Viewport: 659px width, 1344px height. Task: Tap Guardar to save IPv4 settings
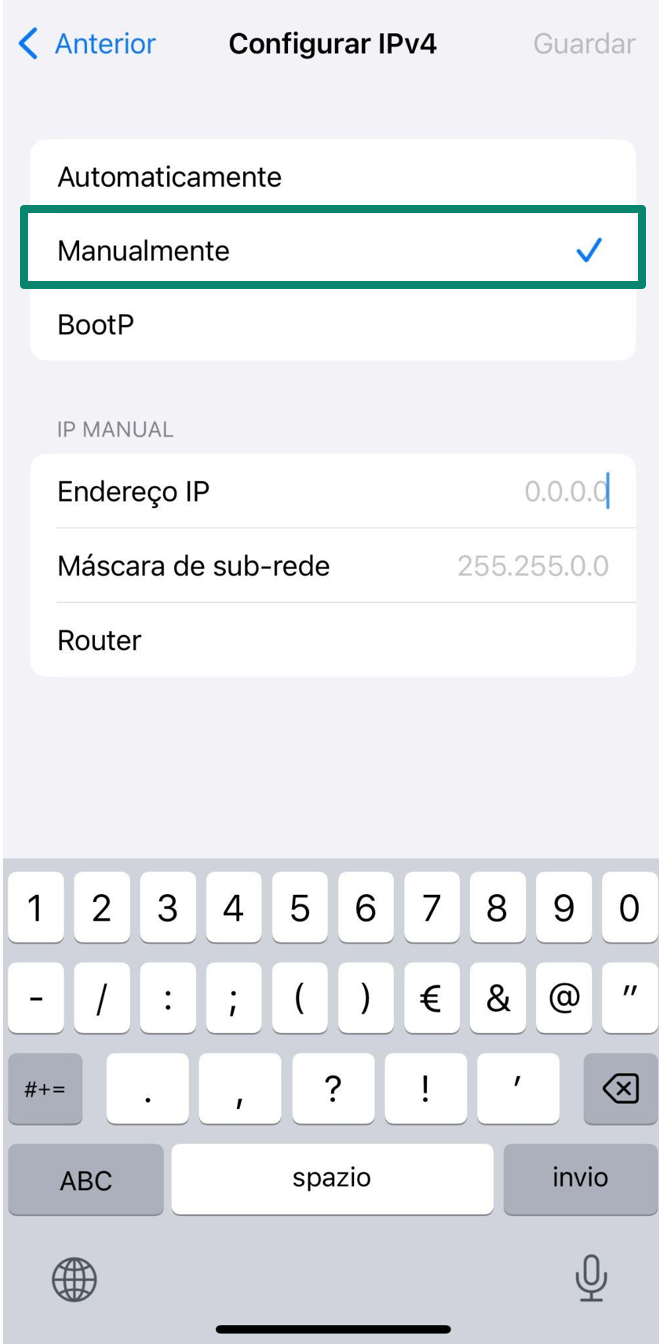[x=584, y=44]
